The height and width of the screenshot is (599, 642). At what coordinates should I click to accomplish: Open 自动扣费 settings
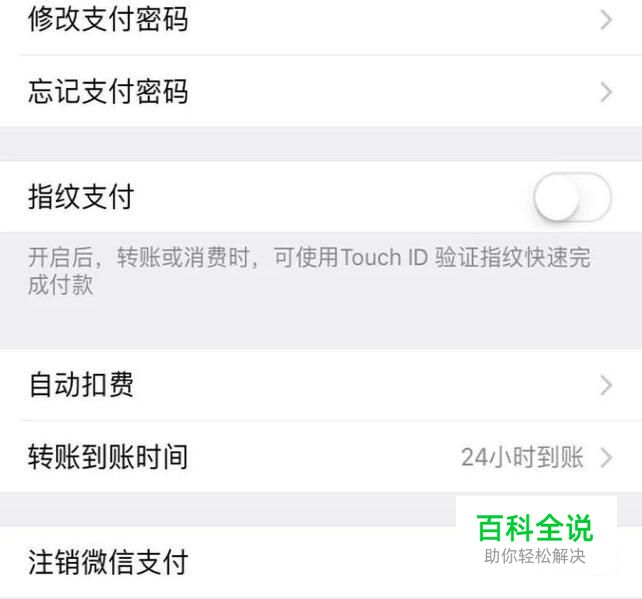320,385
